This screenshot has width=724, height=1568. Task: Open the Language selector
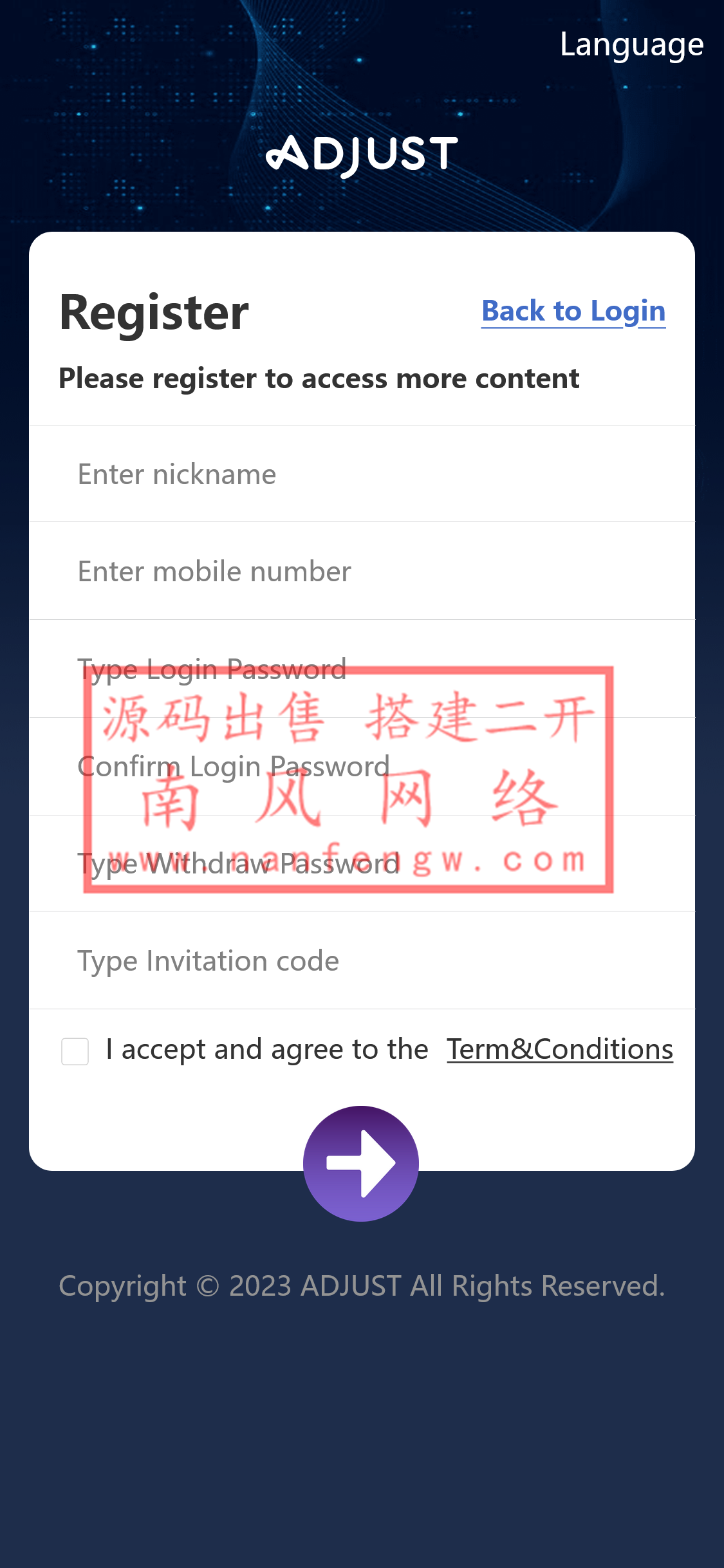coord(631,46)
